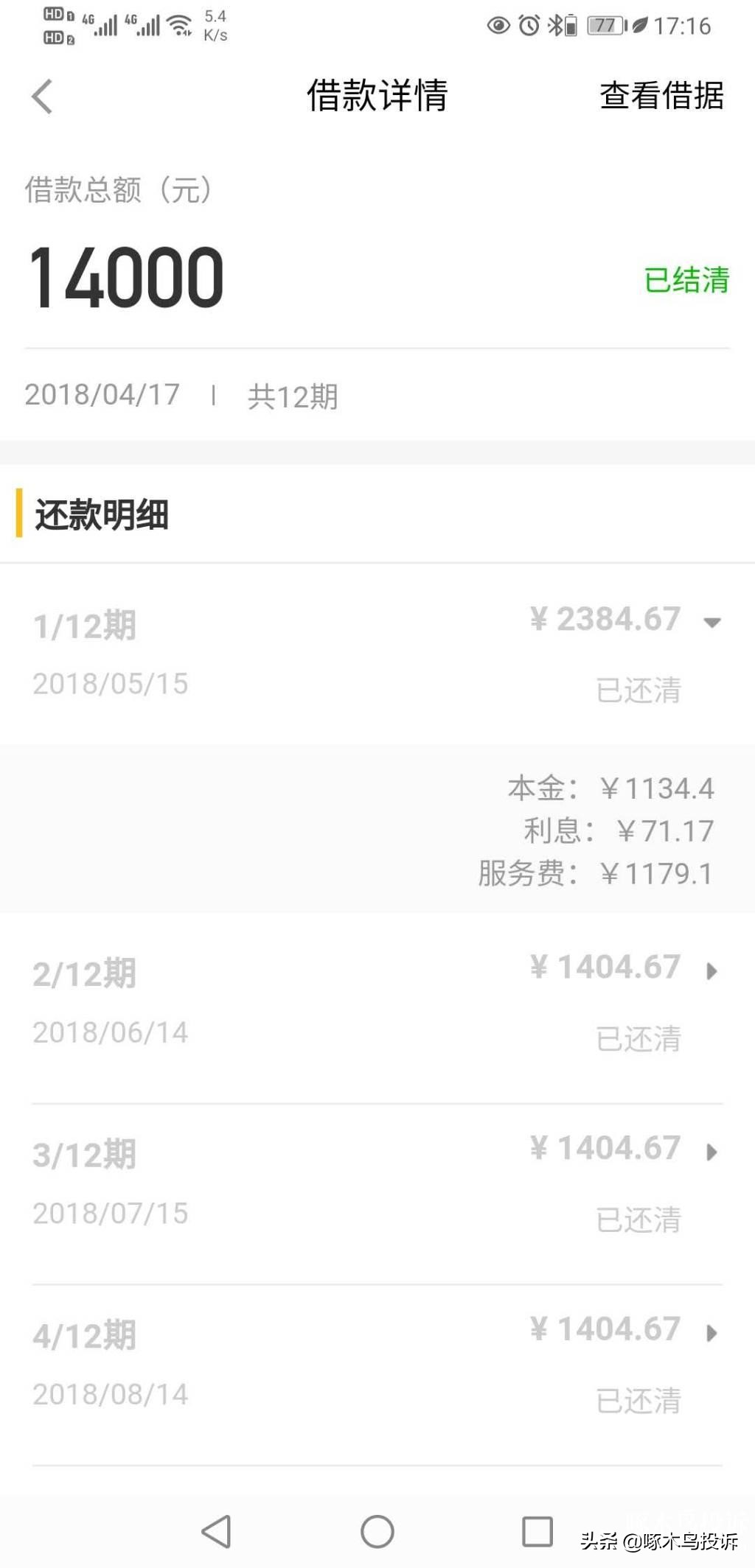Select the 借款详情 page title
Screen dimensions: 755x1568
pos(377,97)
